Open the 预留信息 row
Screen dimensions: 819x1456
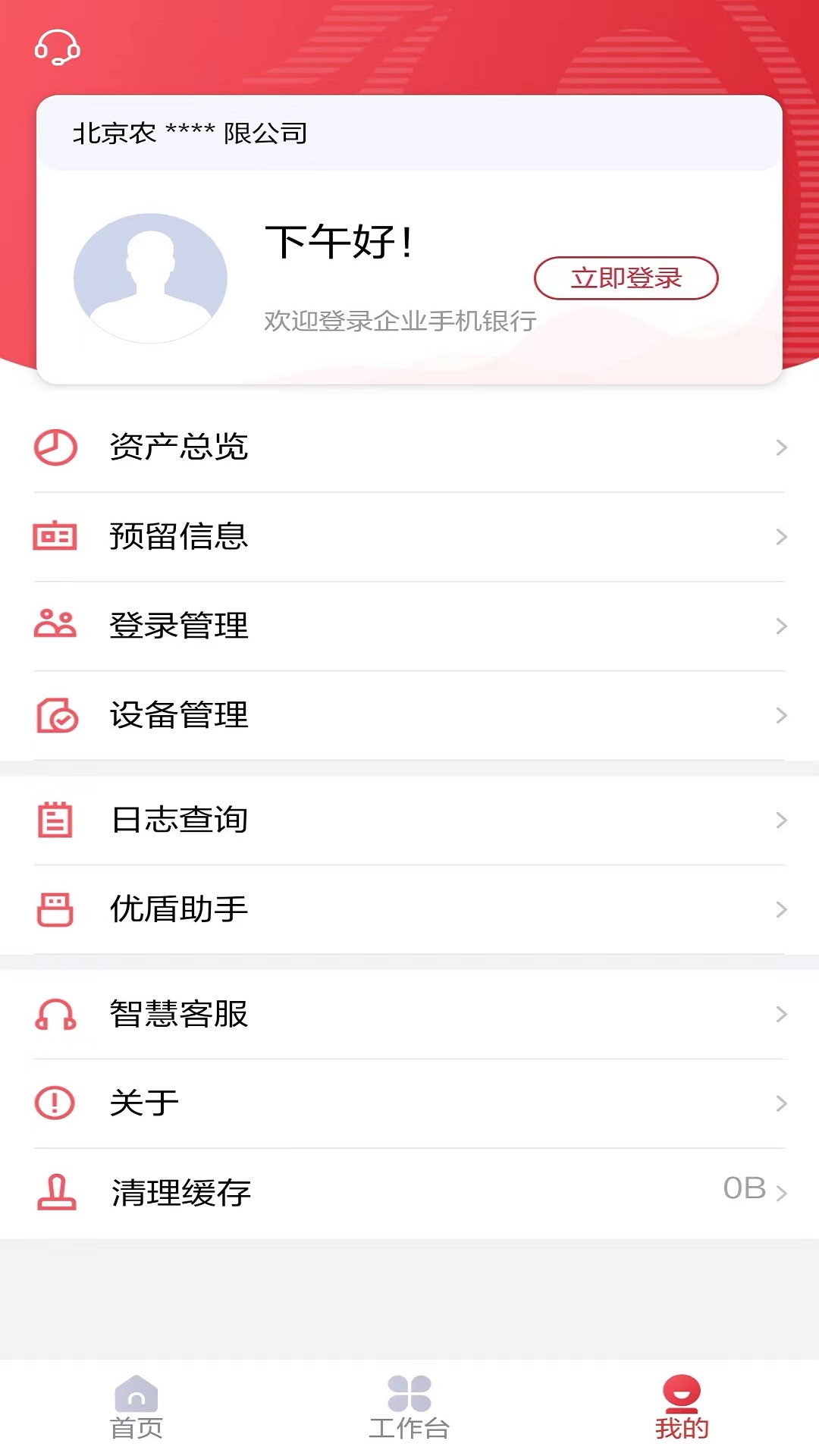(409, 537)
